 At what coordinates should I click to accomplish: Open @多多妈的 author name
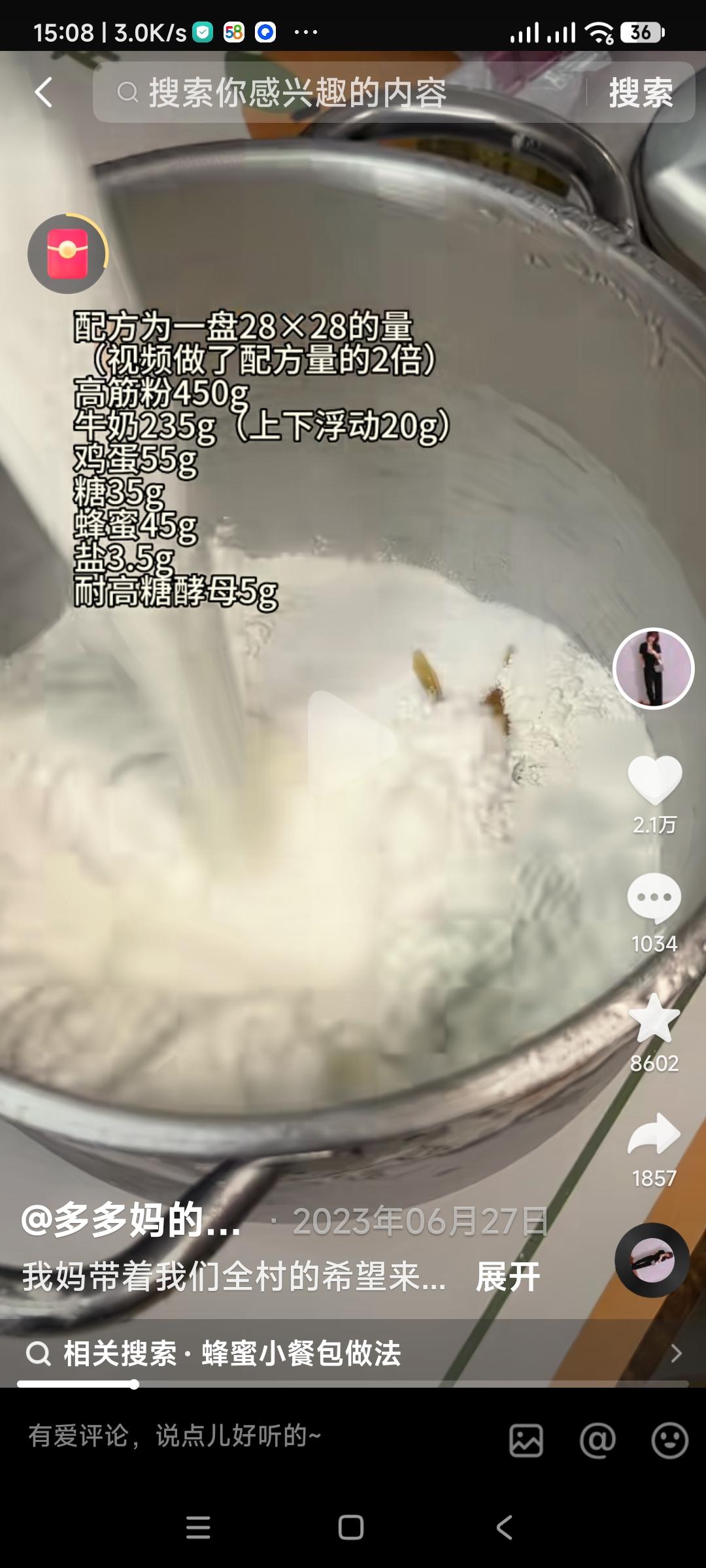(x=131, y=1220)
